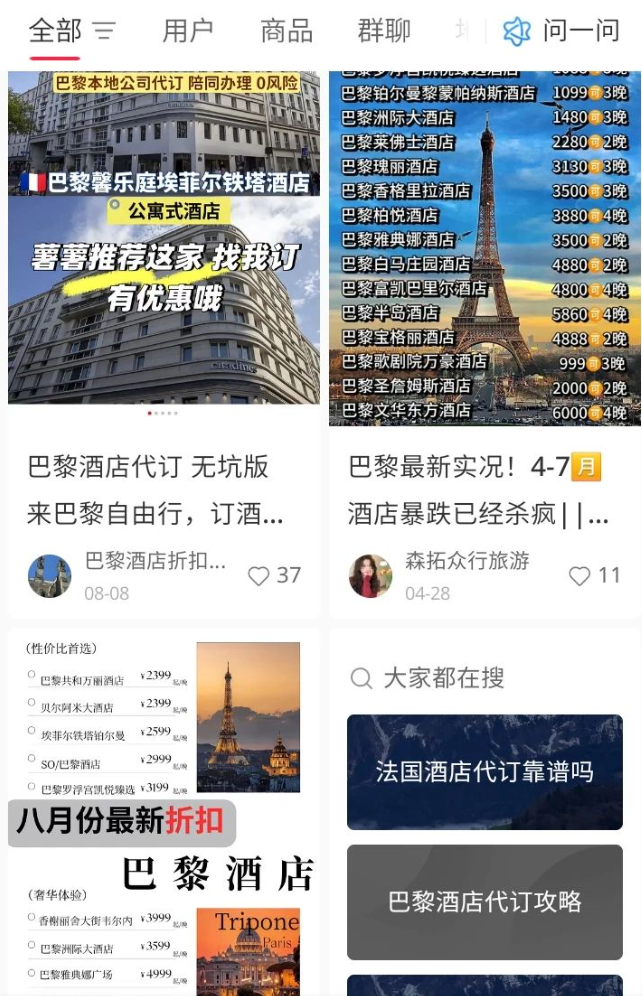Select suggestion 巴黎酒店代订攻略

point(485,902)
